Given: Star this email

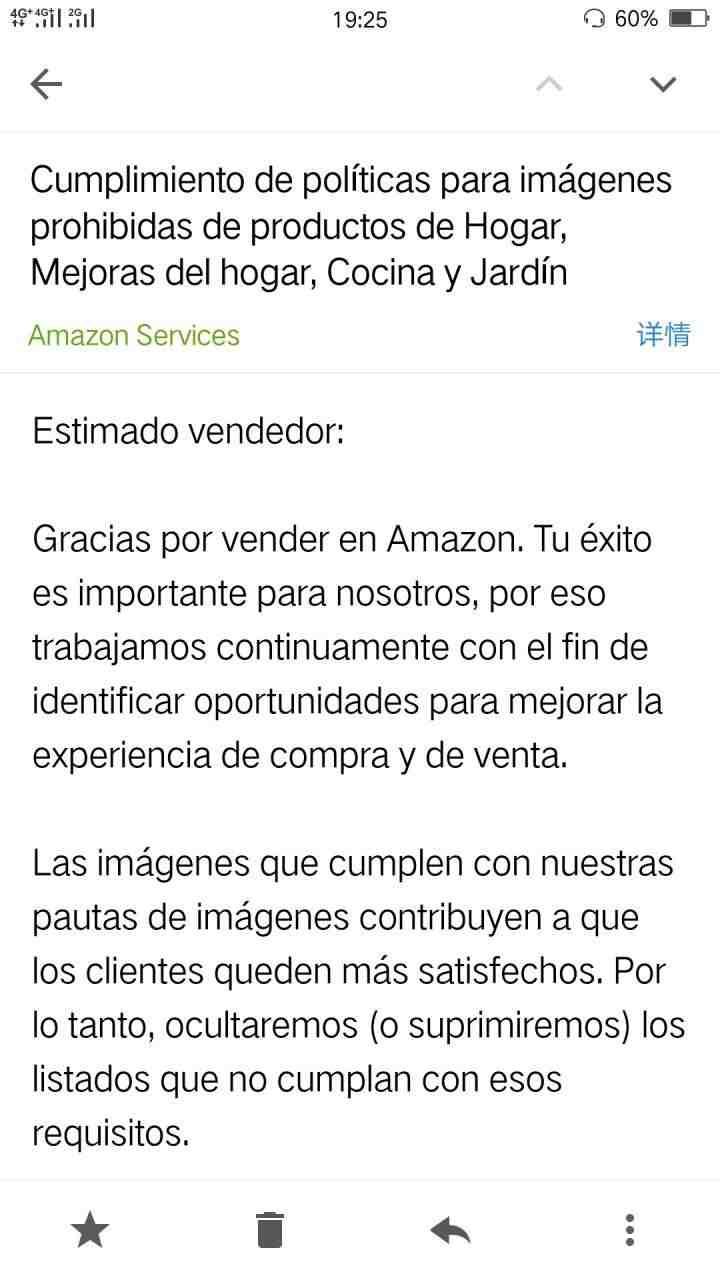Looking at the screenshot, I should pos(90,1229).
